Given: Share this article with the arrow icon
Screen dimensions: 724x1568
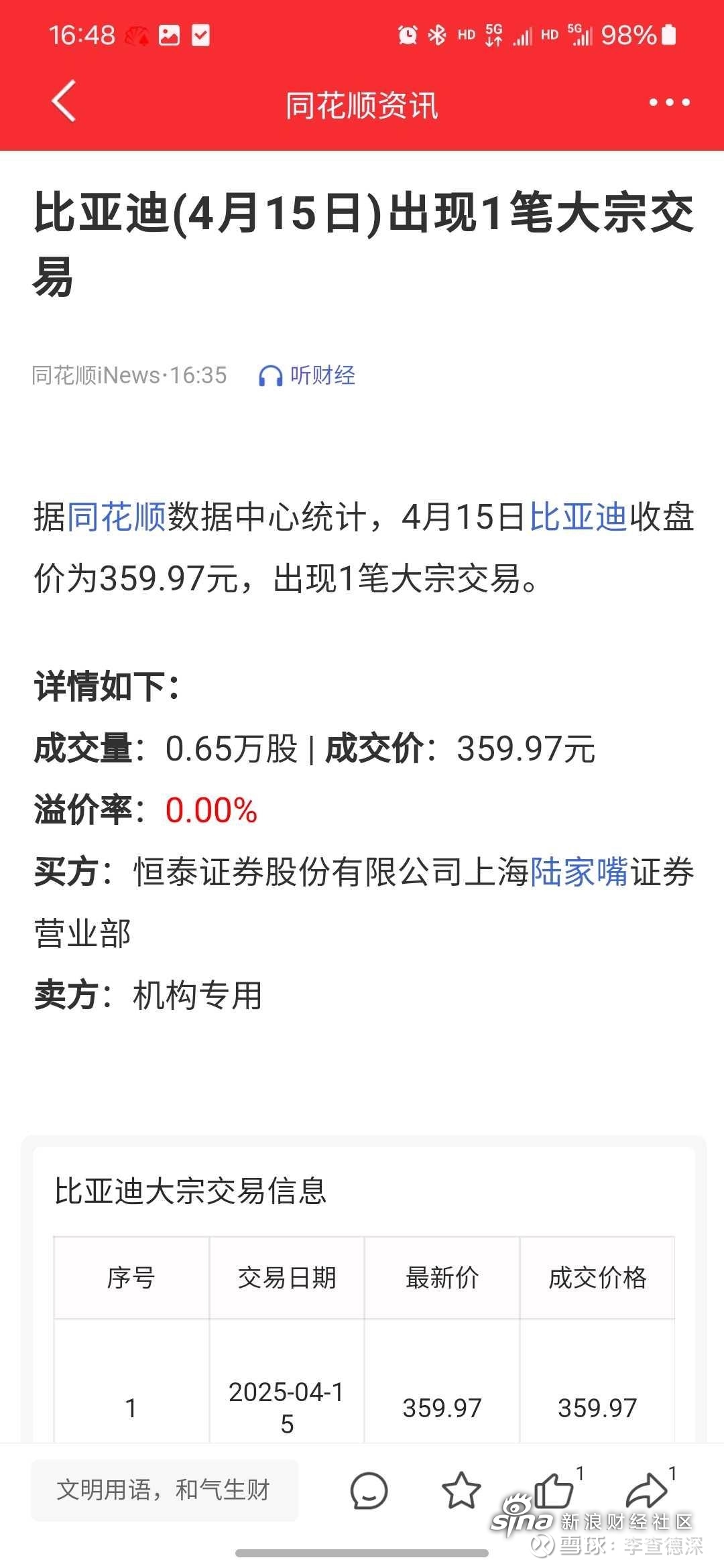Looking at the screenshot, I should (x=647, y=1490).
